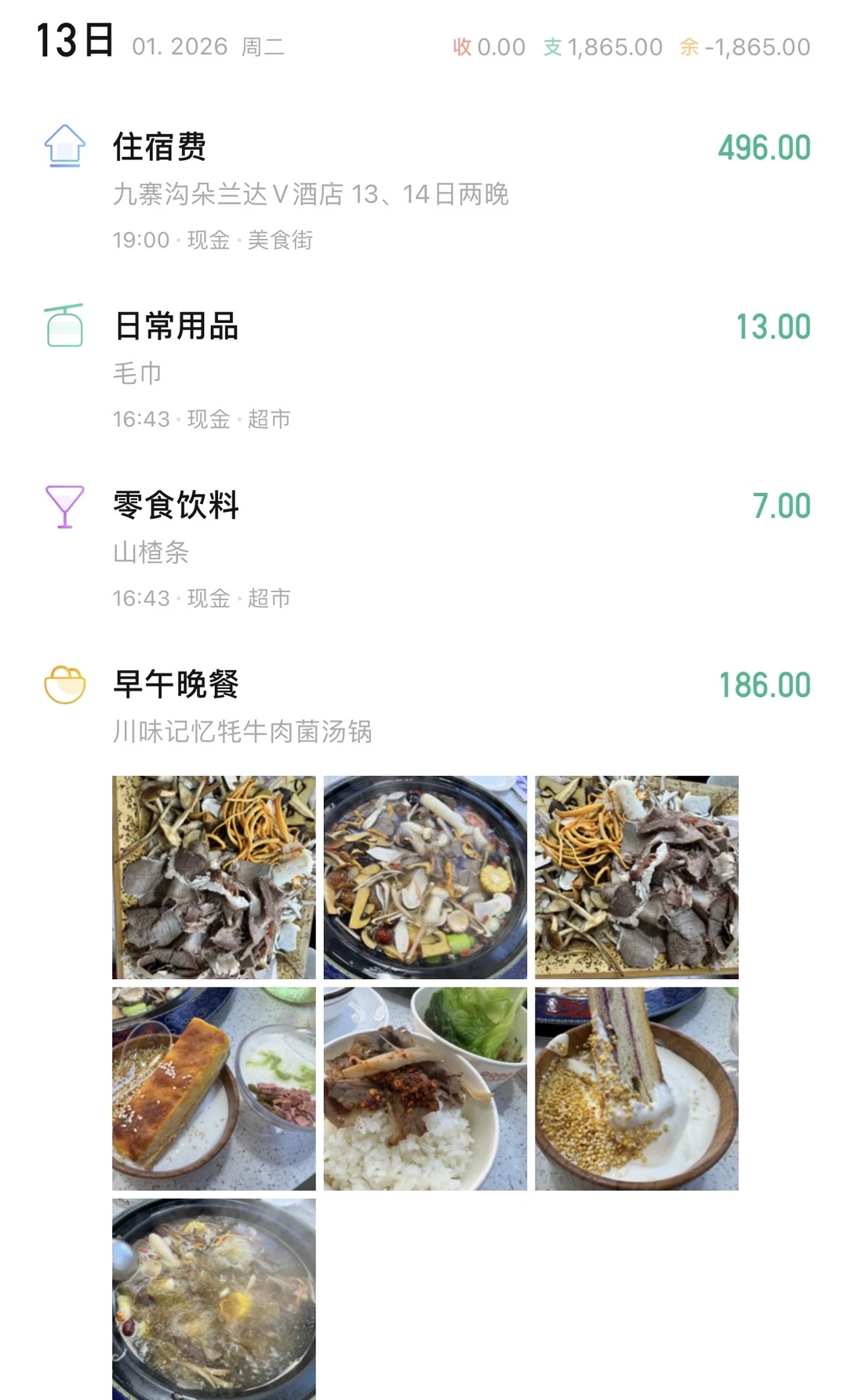View the steaming hot pot photo

(214, 1298)
